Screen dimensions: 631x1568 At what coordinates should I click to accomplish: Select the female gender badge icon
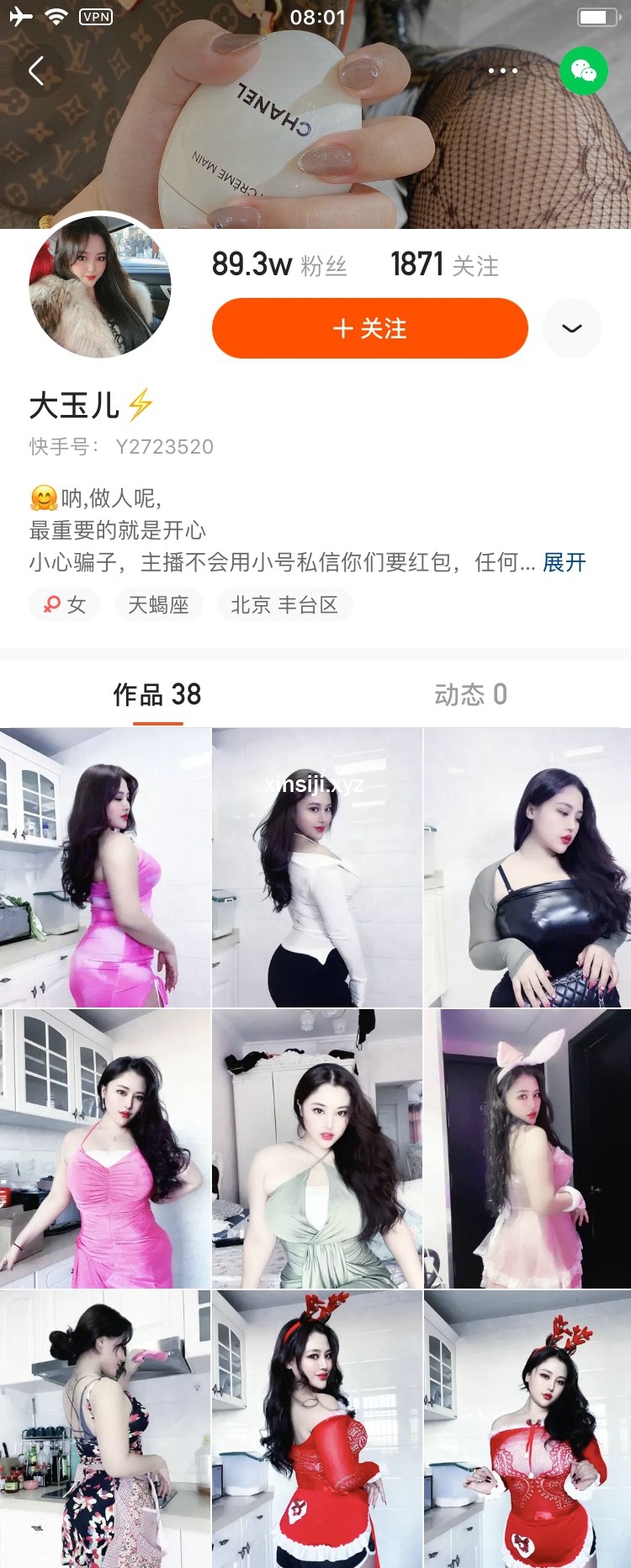(53, 604)
